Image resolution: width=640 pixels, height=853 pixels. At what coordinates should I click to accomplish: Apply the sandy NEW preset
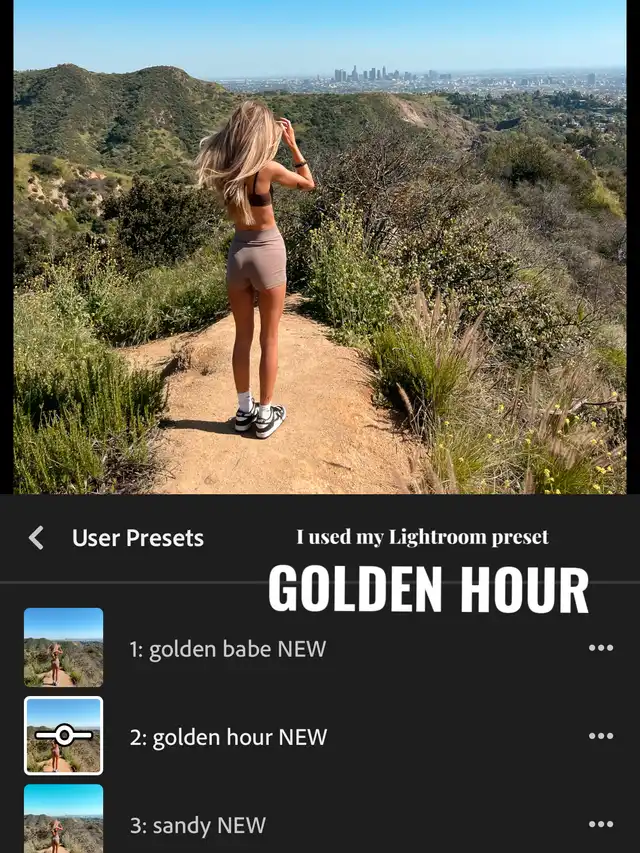pyautogui.click(x=197, y=826)
